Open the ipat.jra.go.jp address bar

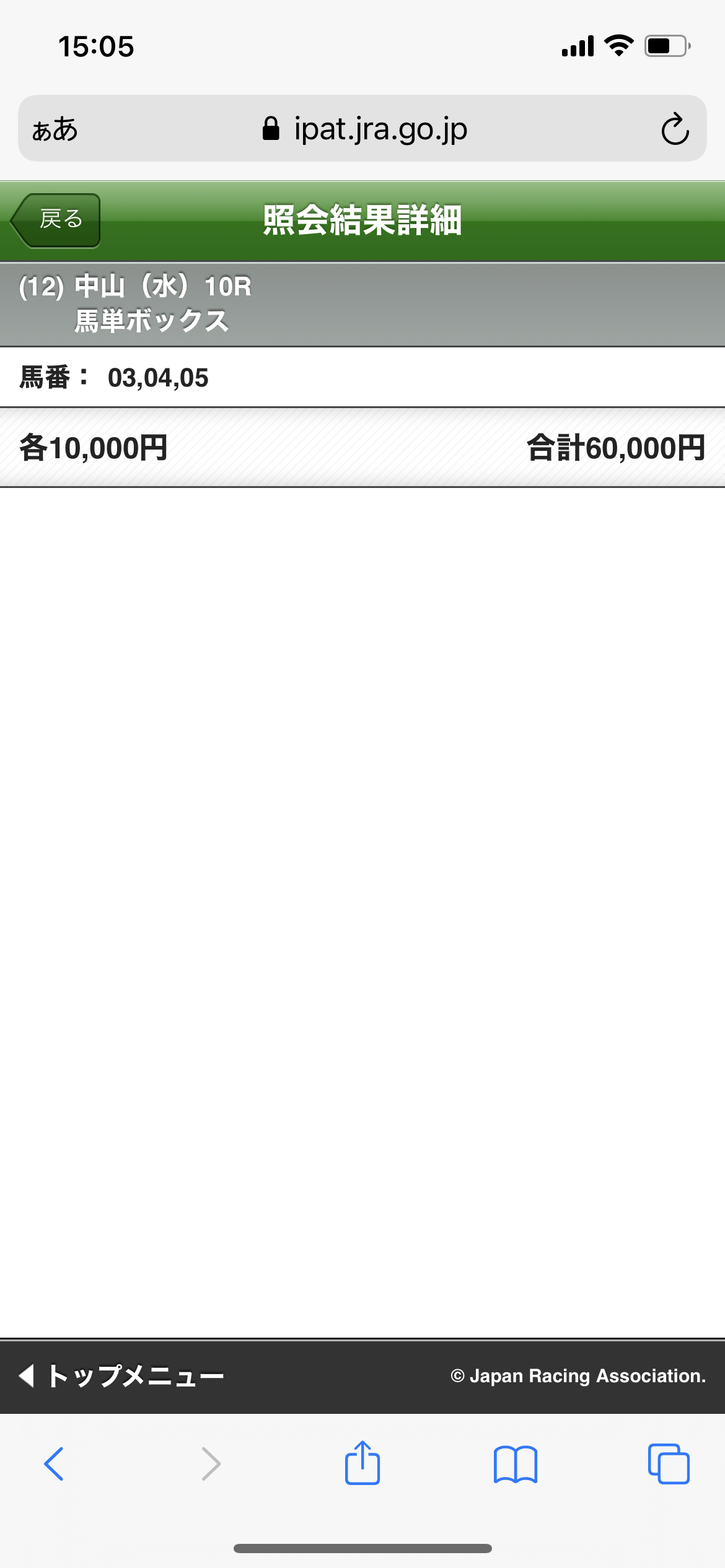pos(364,129)
